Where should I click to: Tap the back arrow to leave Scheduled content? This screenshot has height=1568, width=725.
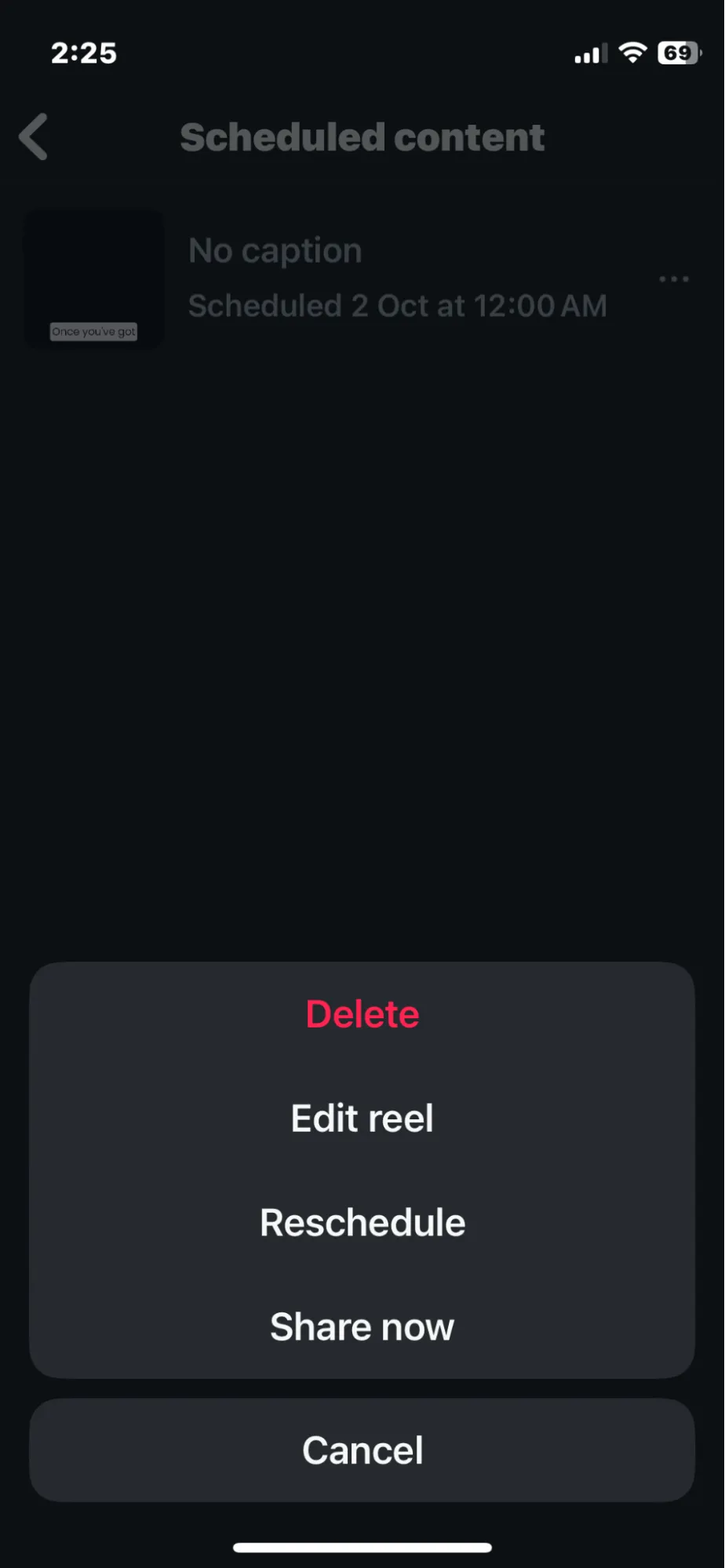click(34, 136)
